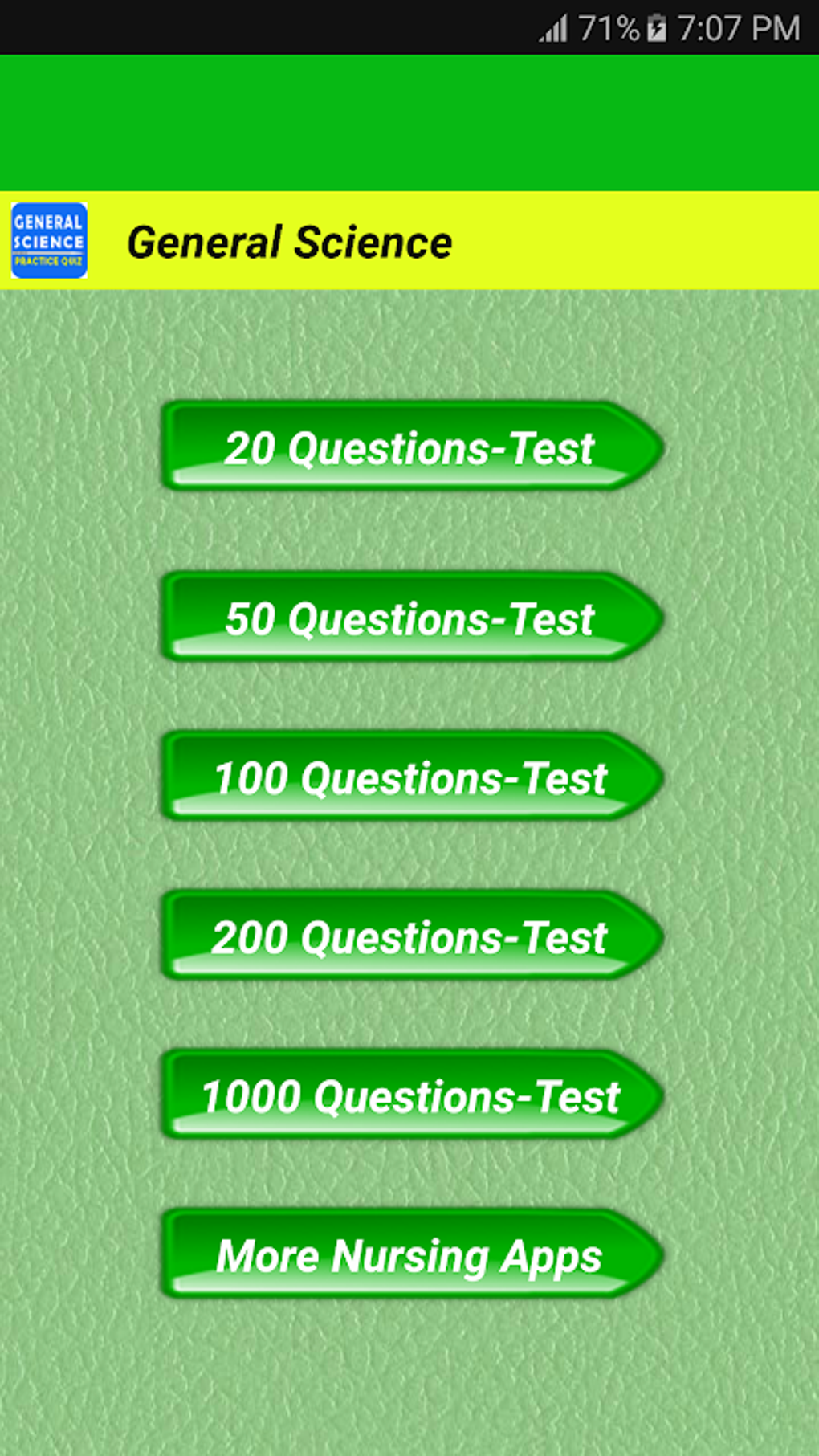Image resolution: width=819 pixels, height=1456 pixels.
Task: Tap the space between 100 and 200 Questions buttons
Action: pos(409,855)
